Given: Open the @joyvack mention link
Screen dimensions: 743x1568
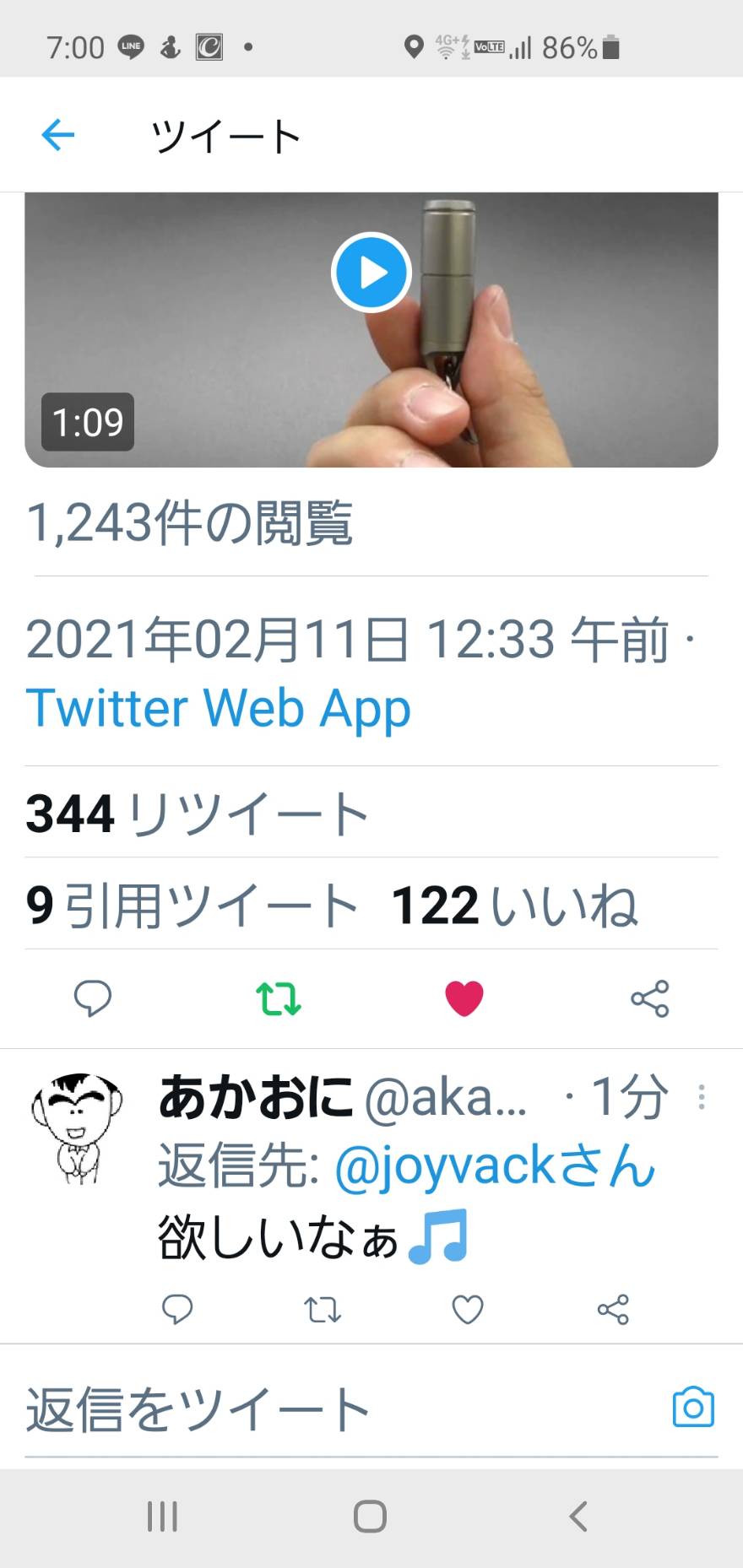Looking at the screenshot, I should click(495, 1167).
